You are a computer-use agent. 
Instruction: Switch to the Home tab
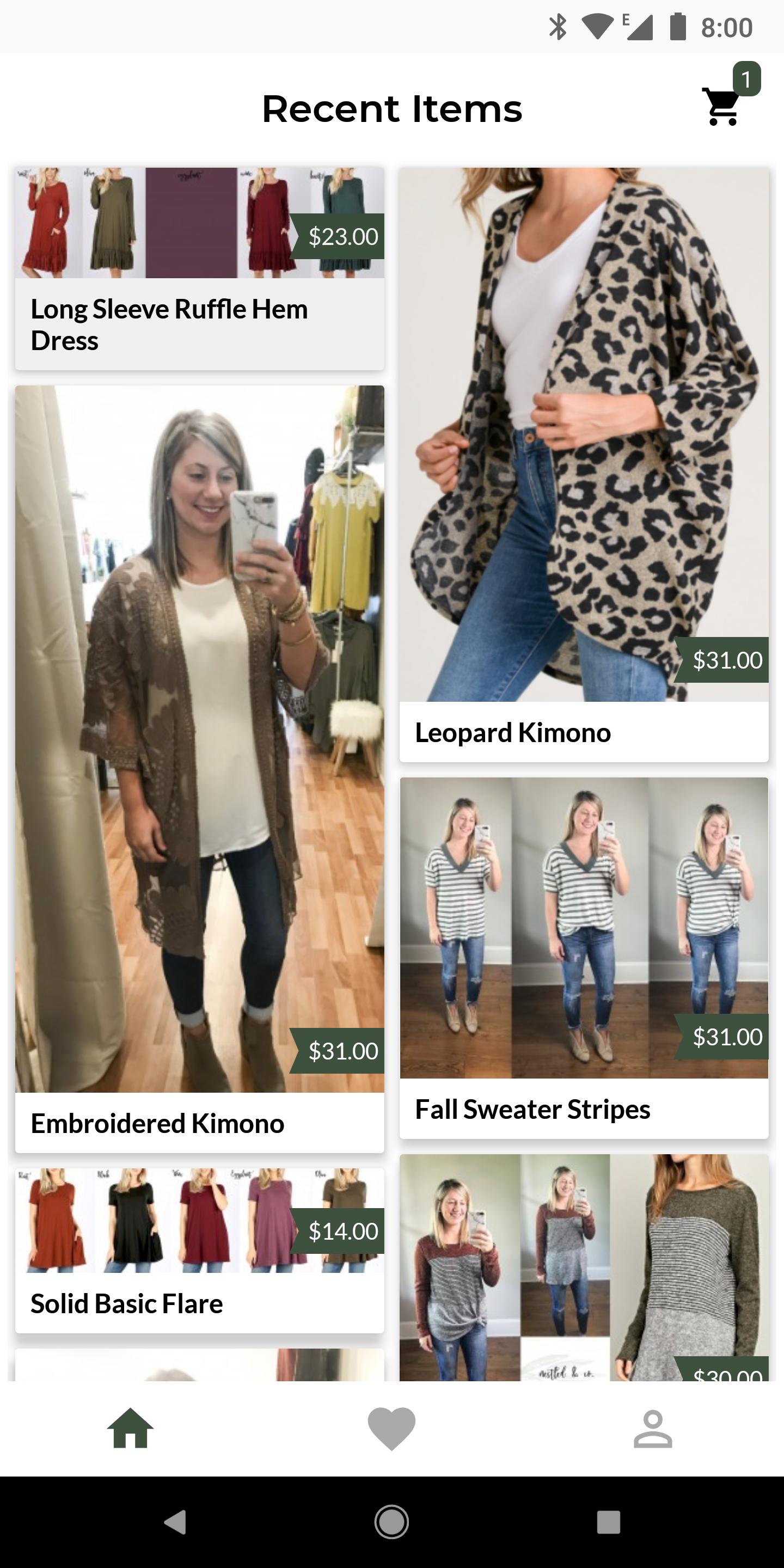coord(130,1428)
